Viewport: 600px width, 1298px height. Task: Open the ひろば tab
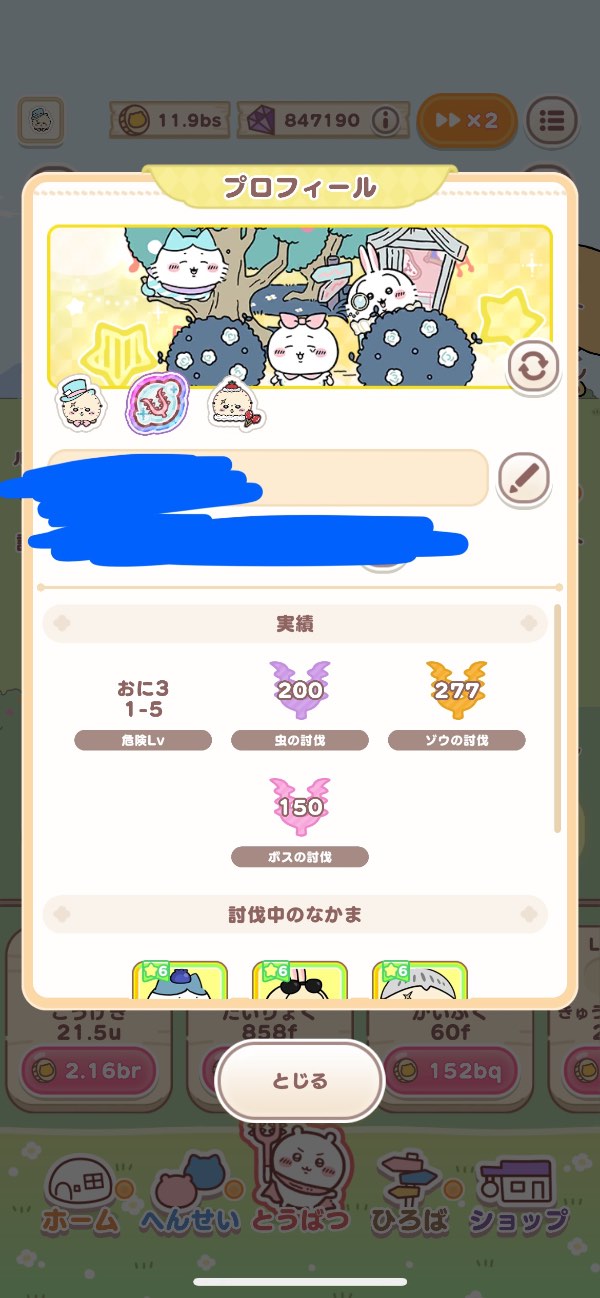click(x=409, y=1195)
